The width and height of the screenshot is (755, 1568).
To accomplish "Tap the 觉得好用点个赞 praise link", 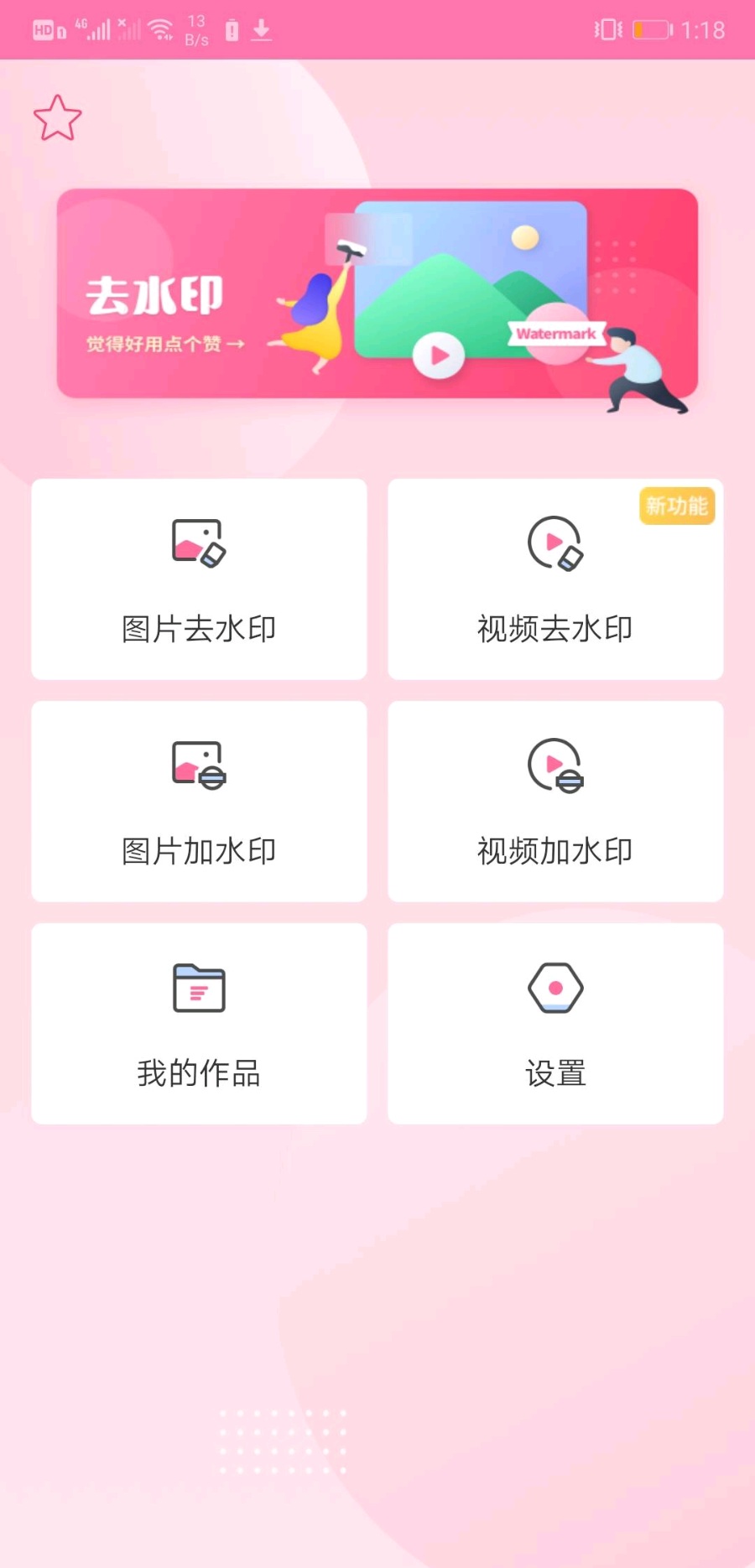I will (x=162, y=343).
